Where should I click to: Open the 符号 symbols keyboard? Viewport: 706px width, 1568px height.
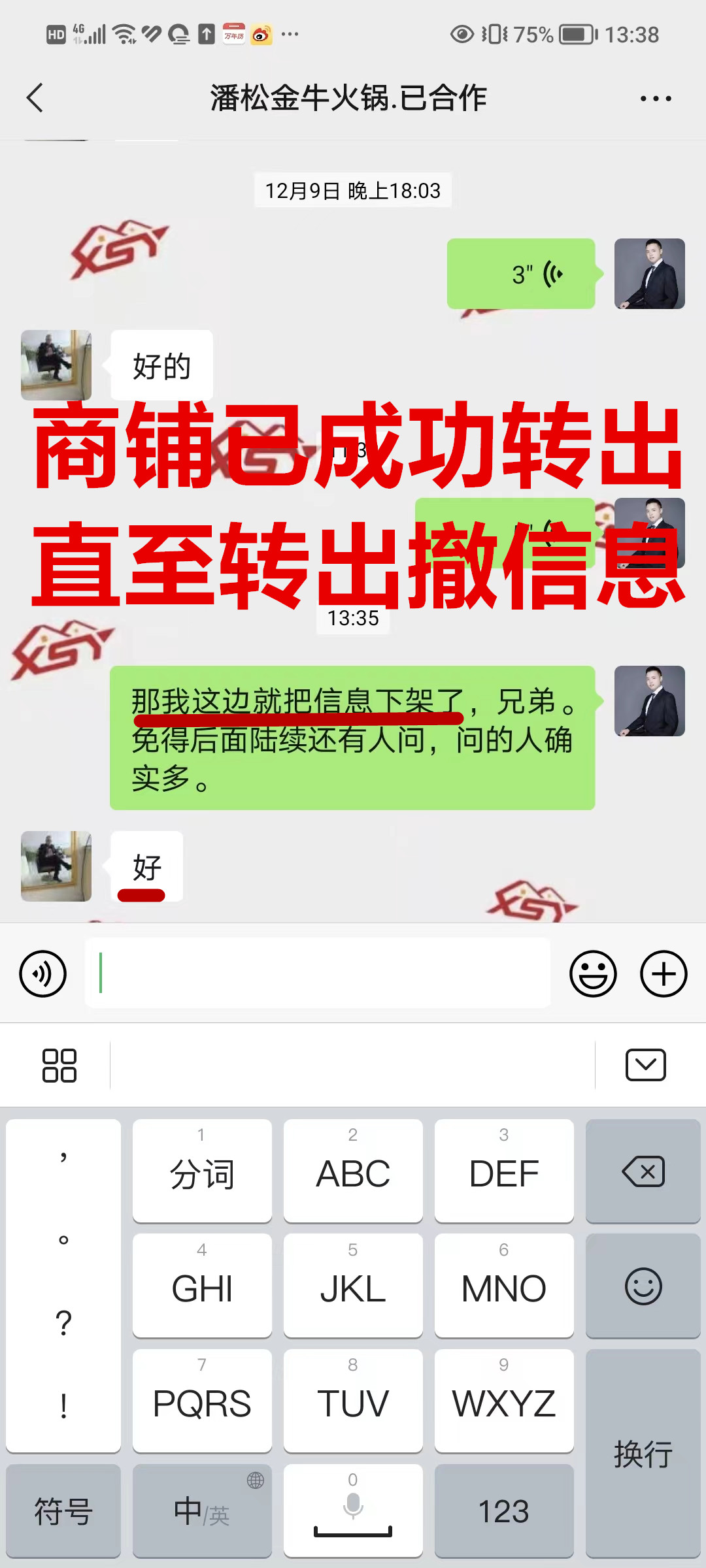pos(63,1511)
